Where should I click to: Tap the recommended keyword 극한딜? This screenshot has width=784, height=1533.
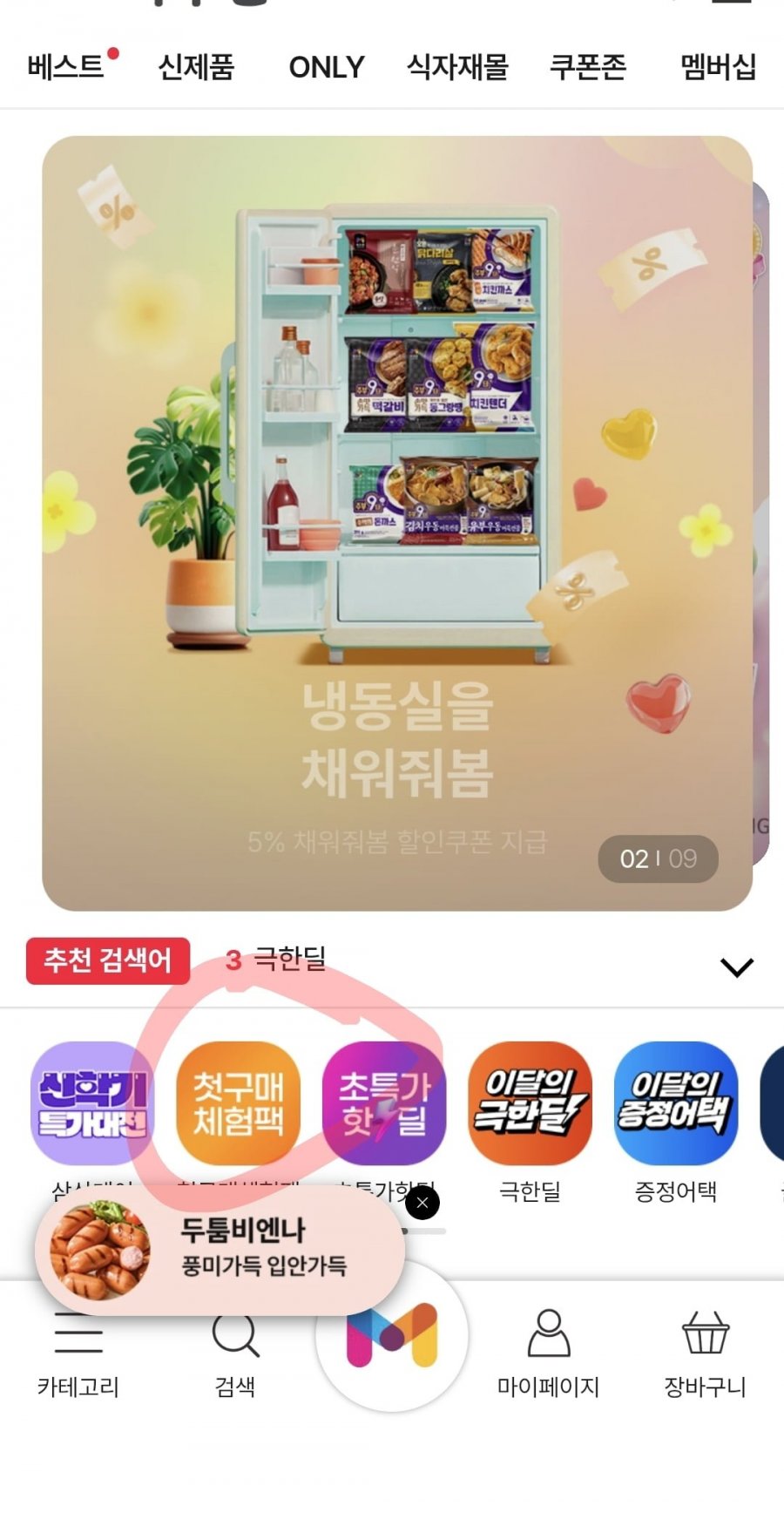[x=289, y=960]
